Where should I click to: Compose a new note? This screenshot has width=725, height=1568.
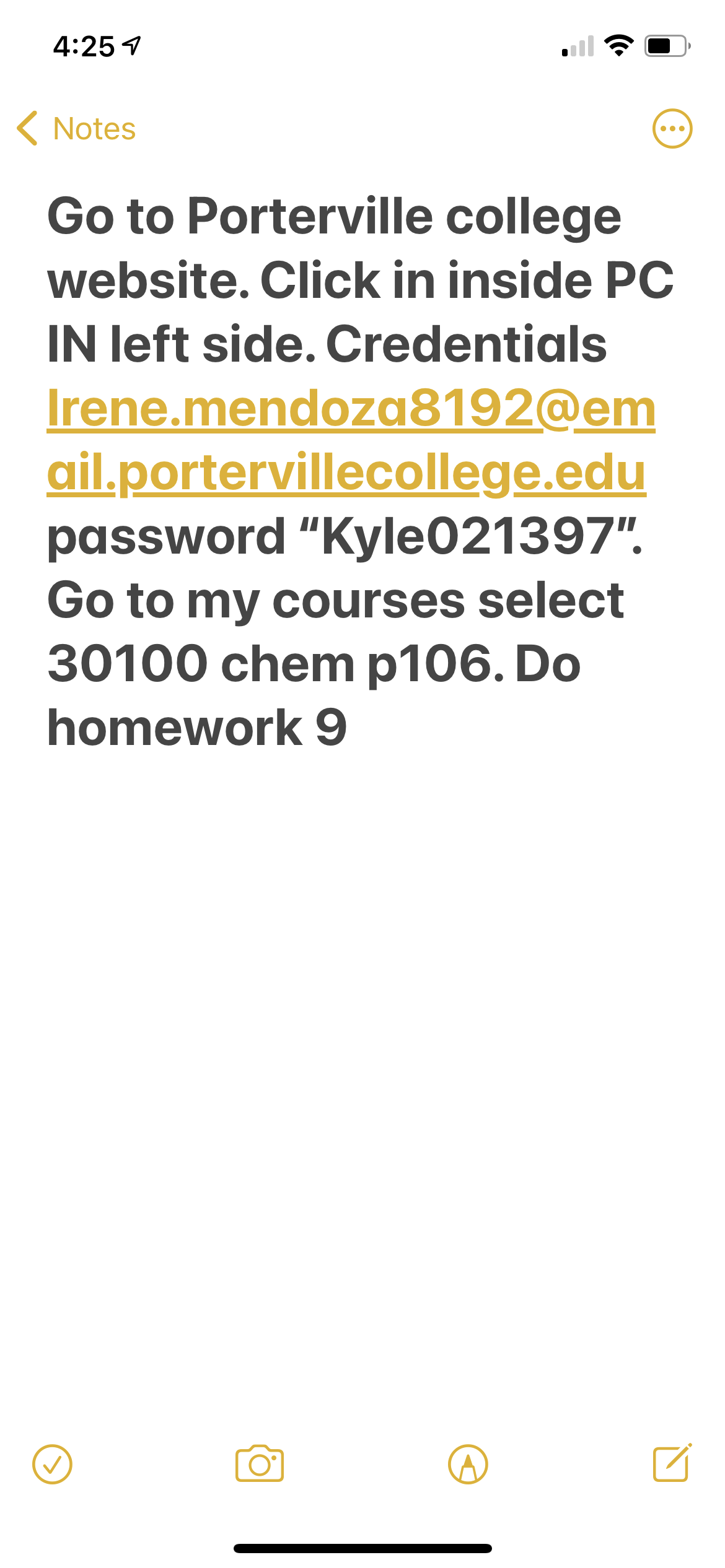click(672, 1463)
